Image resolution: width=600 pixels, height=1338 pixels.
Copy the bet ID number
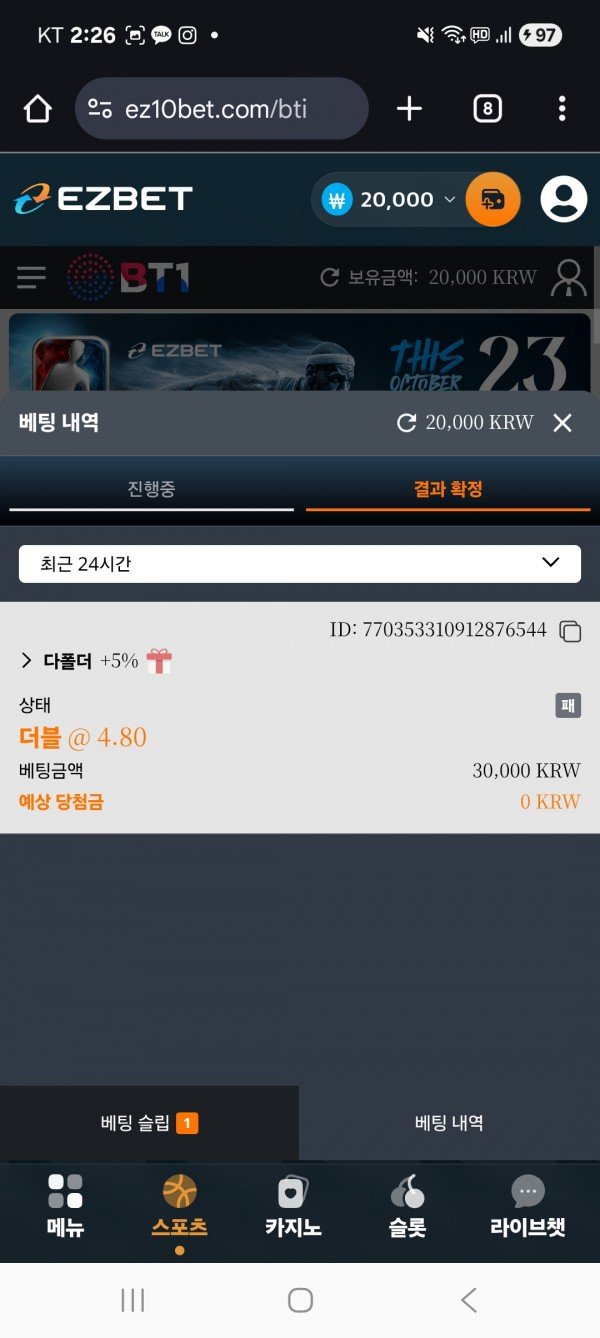pos(570,631)
